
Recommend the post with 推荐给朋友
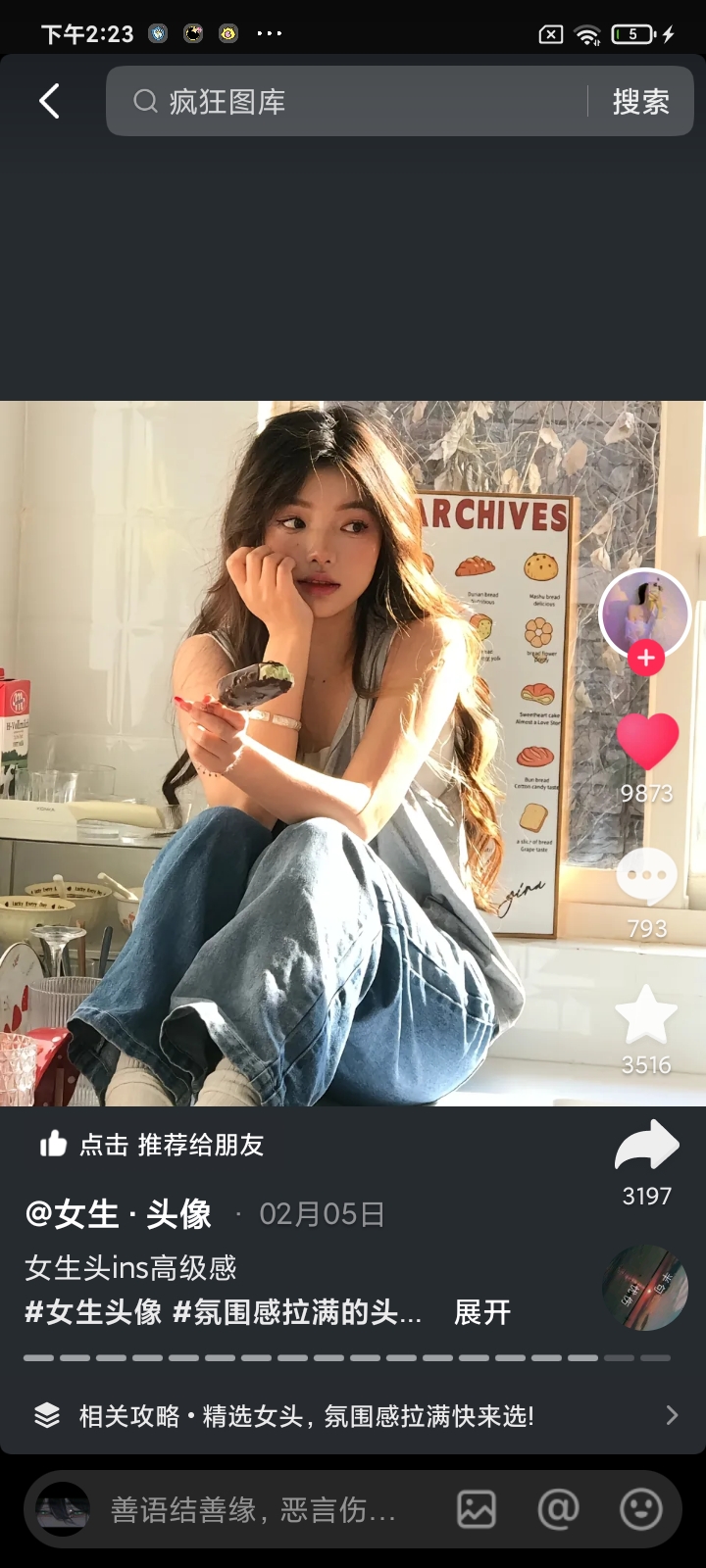pos(153,1145)
